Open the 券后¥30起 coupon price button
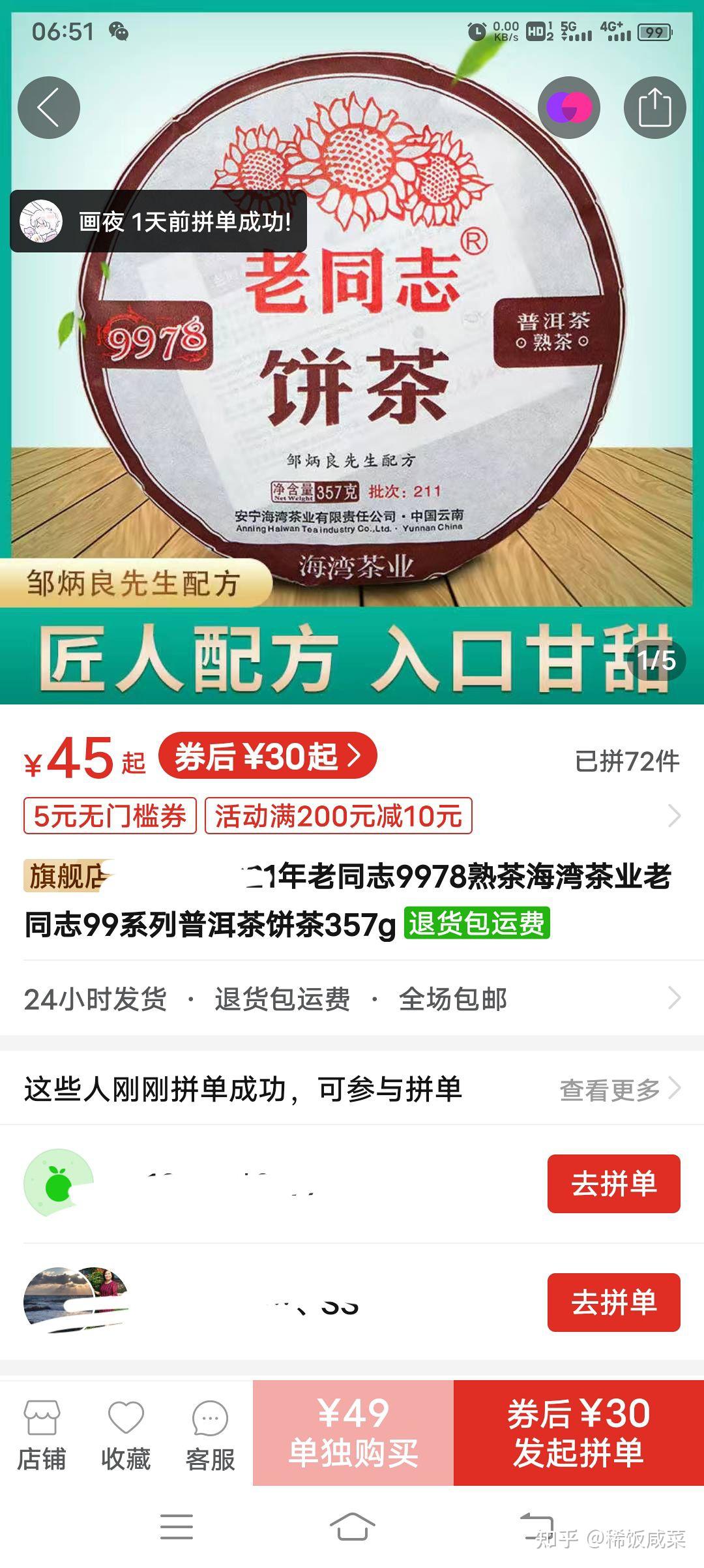 point(268,756)
